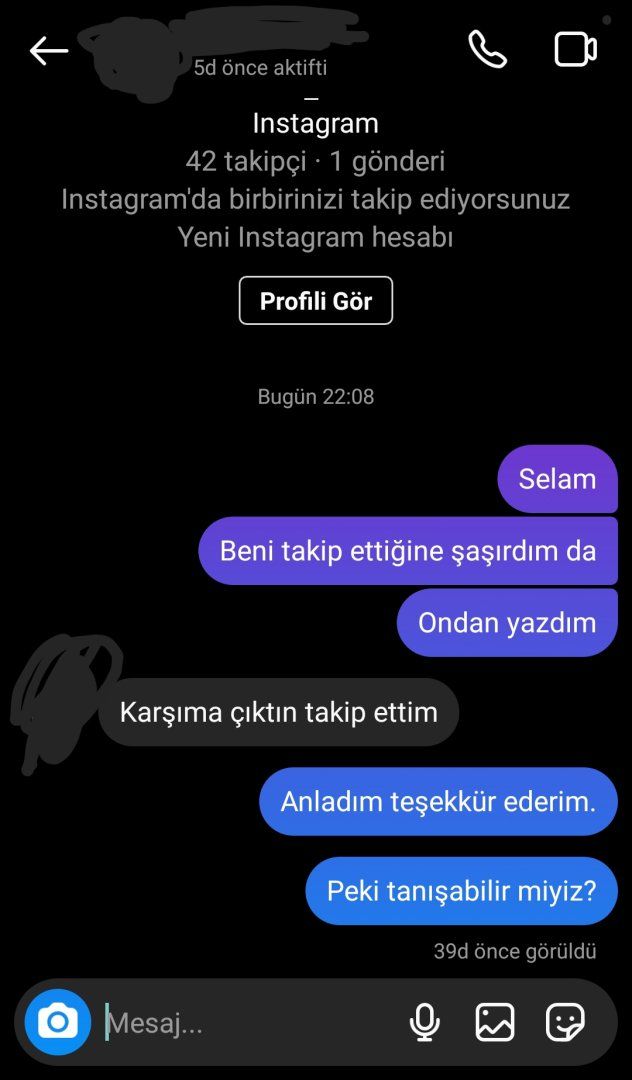Start a voice call

point(488,49)
